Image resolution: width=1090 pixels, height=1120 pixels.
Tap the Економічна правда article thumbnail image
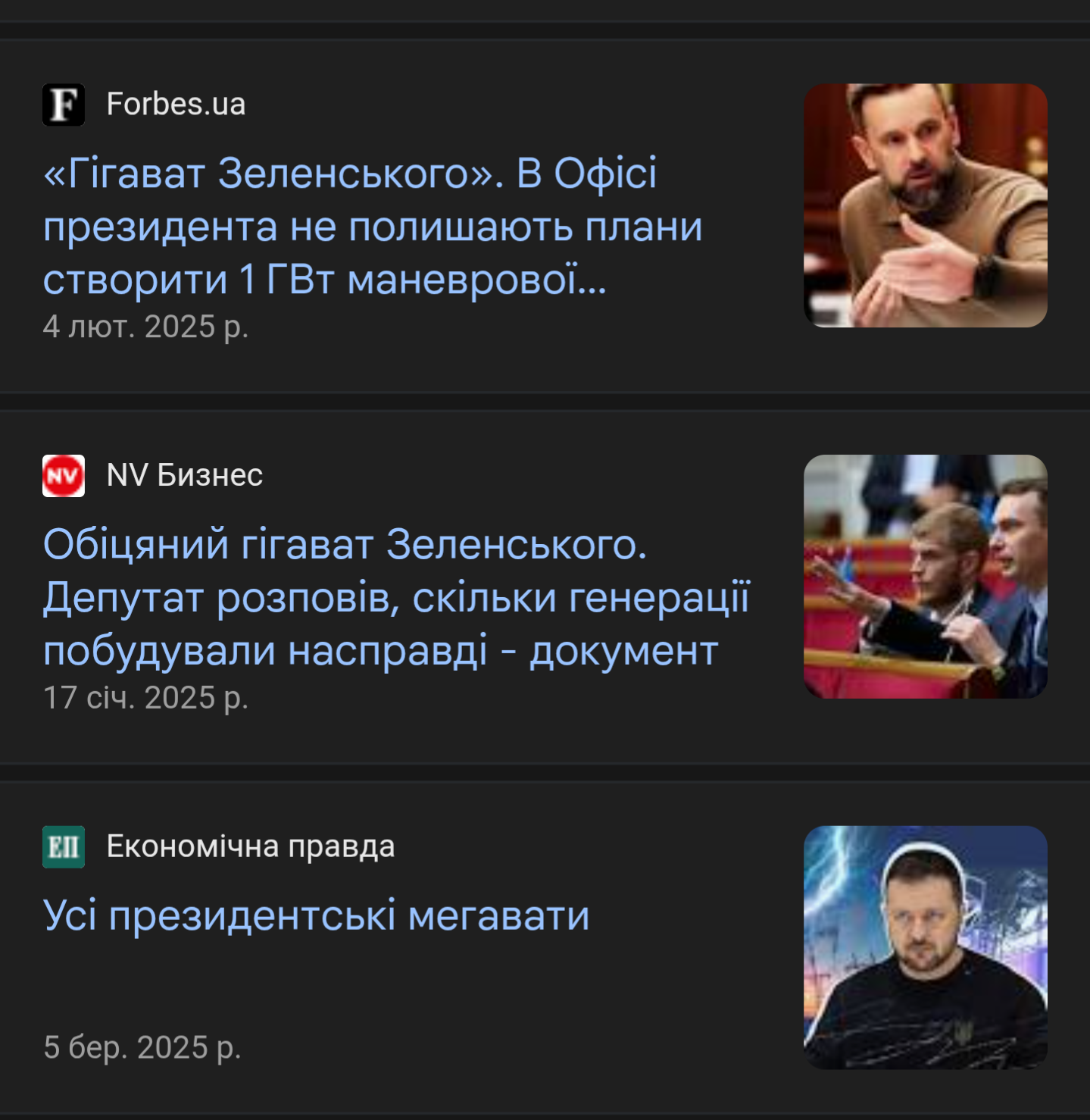[925, 947]
